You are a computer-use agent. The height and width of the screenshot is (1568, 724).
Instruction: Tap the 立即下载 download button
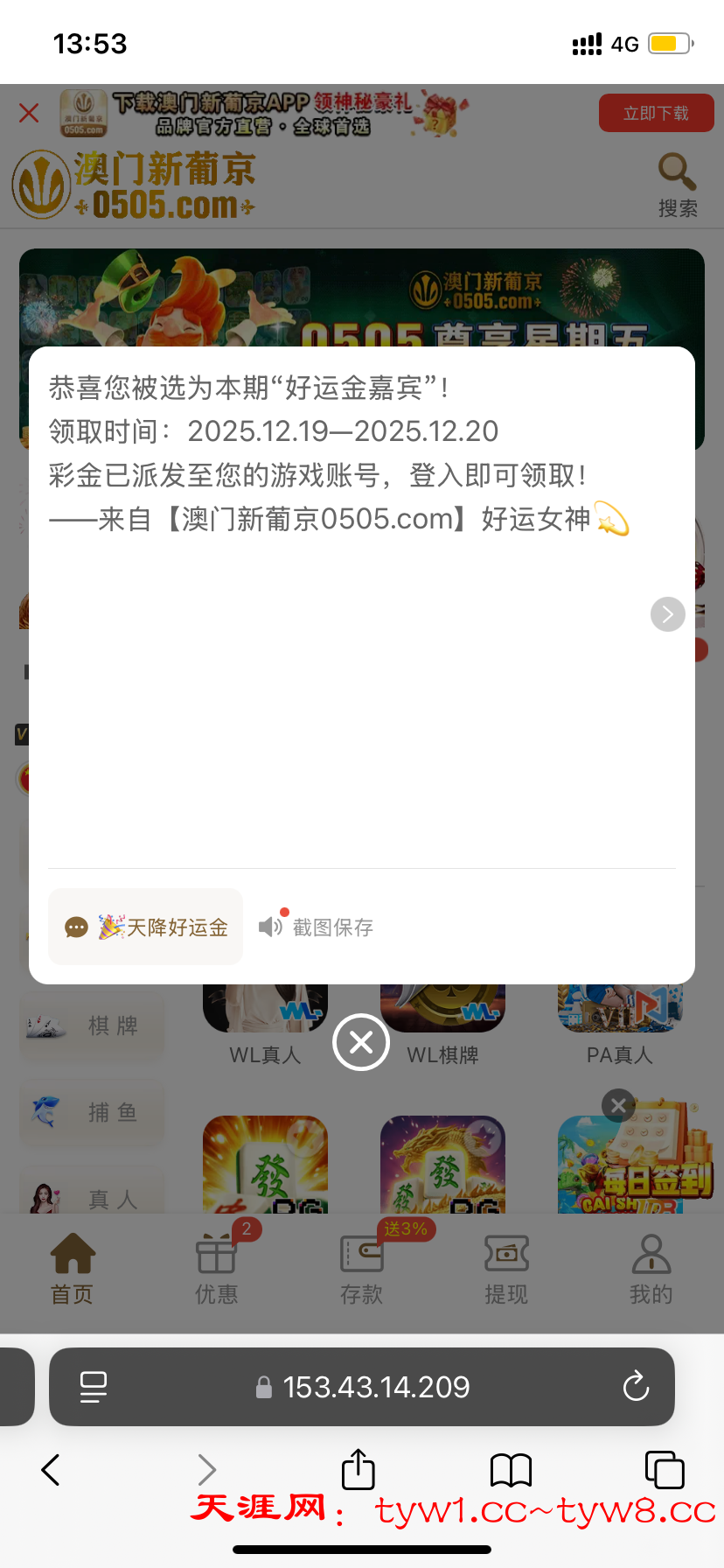[x=656, y=114]
